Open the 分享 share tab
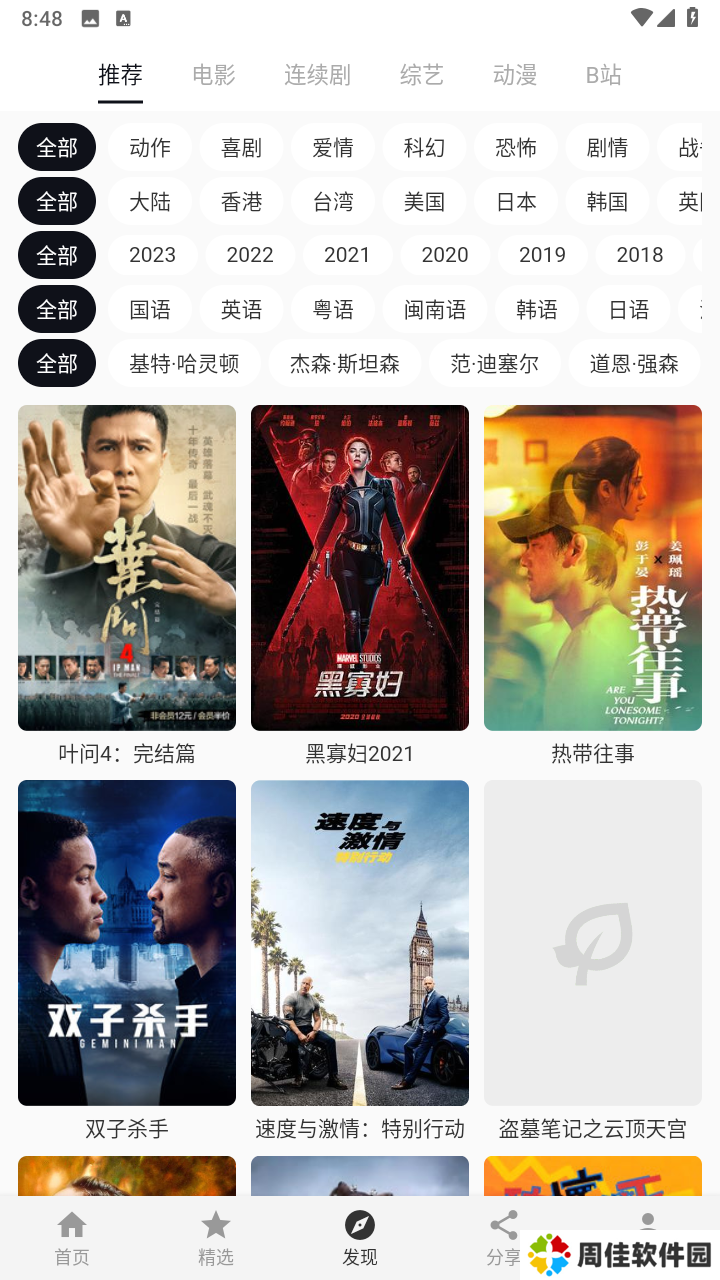The width and height of the screenshot is (720, 1280). pyautogui.click(x=504, y=1238)
